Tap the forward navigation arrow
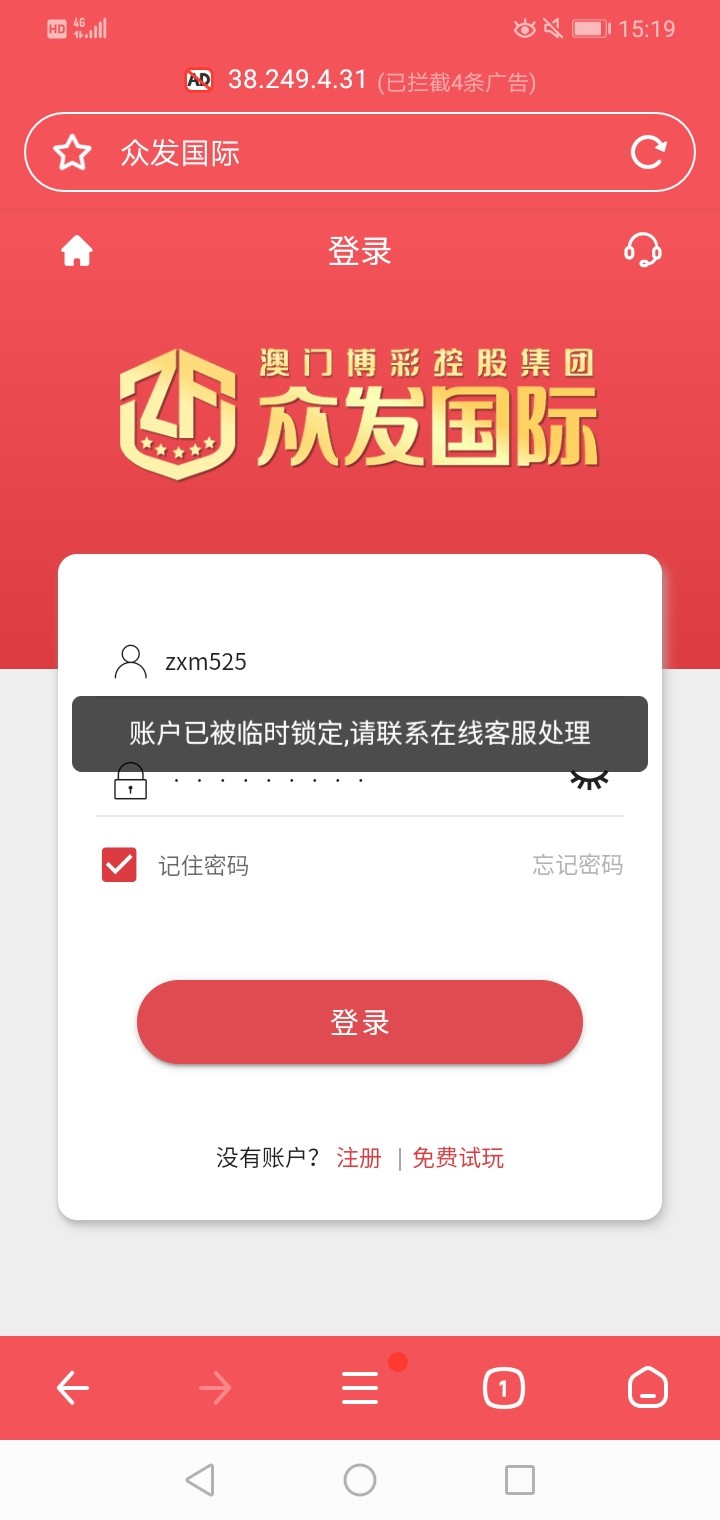 coord(215,1387)
